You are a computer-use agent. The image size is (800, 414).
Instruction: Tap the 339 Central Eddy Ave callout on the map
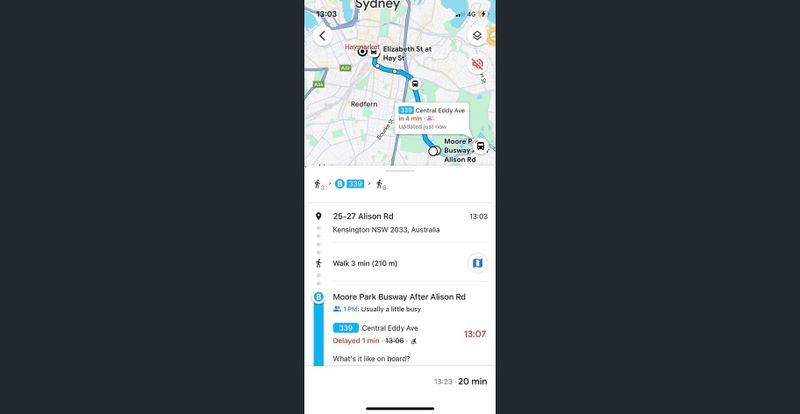point(434,117)
